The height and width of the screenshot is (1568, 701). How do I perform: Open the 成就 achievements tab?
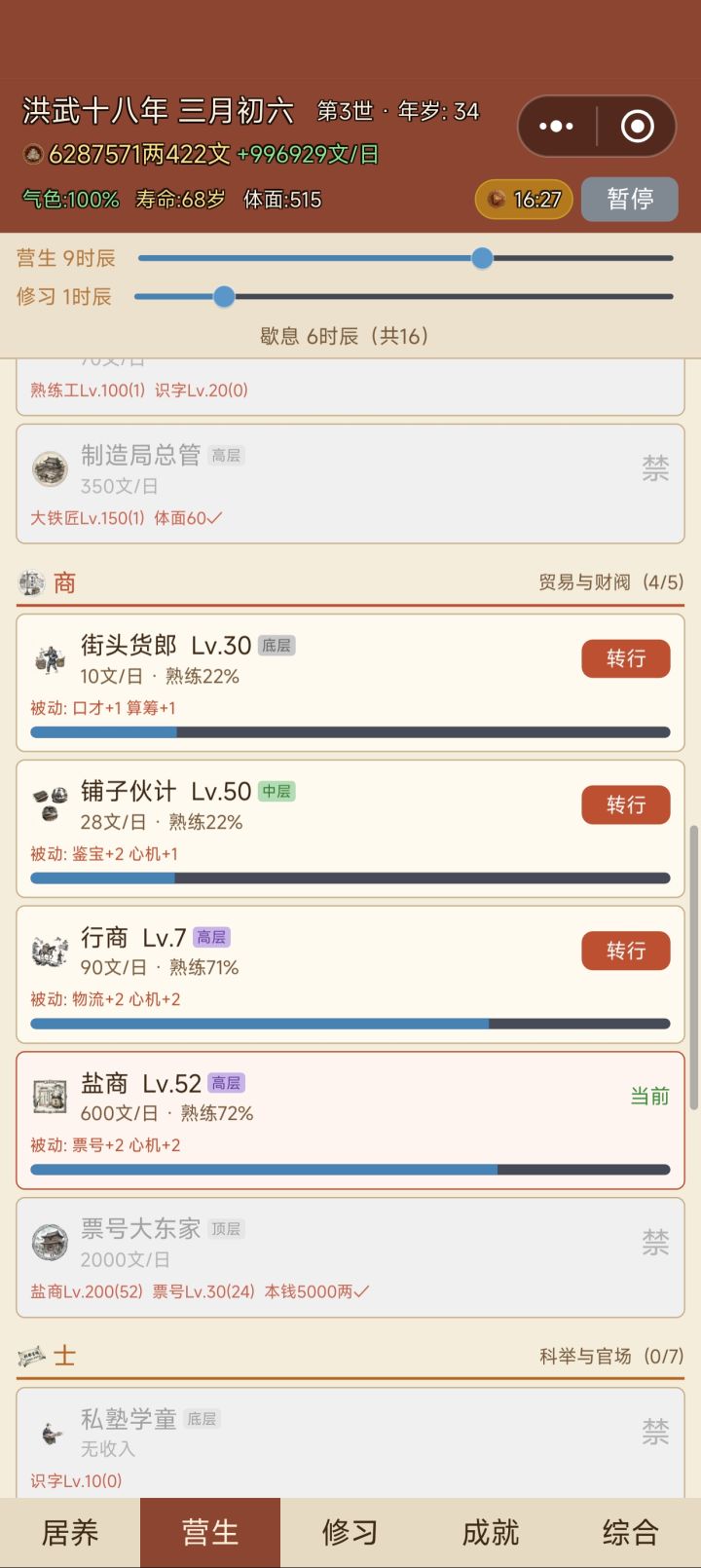point(487,1532)
